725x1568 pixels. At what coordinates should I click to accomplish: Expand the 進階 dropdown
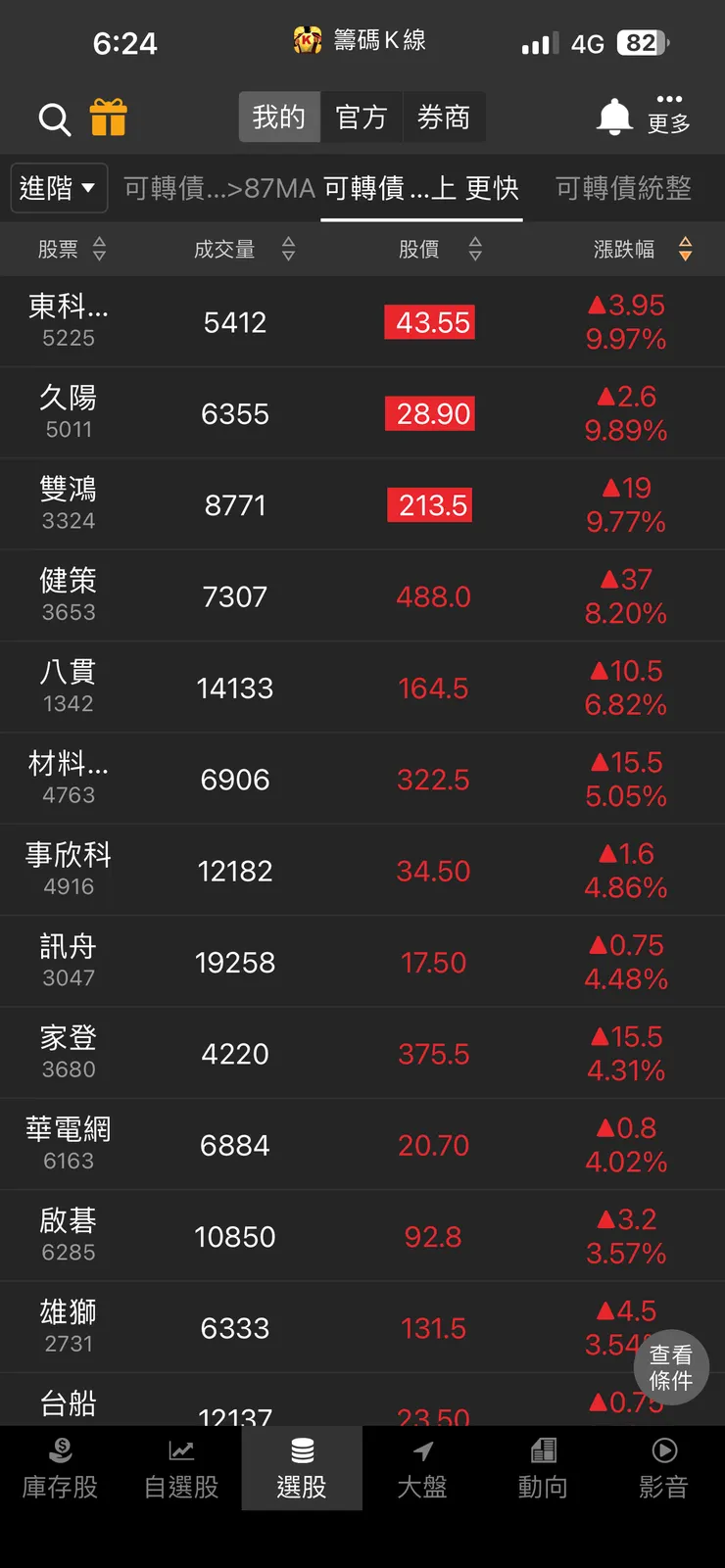coord(58,188)
